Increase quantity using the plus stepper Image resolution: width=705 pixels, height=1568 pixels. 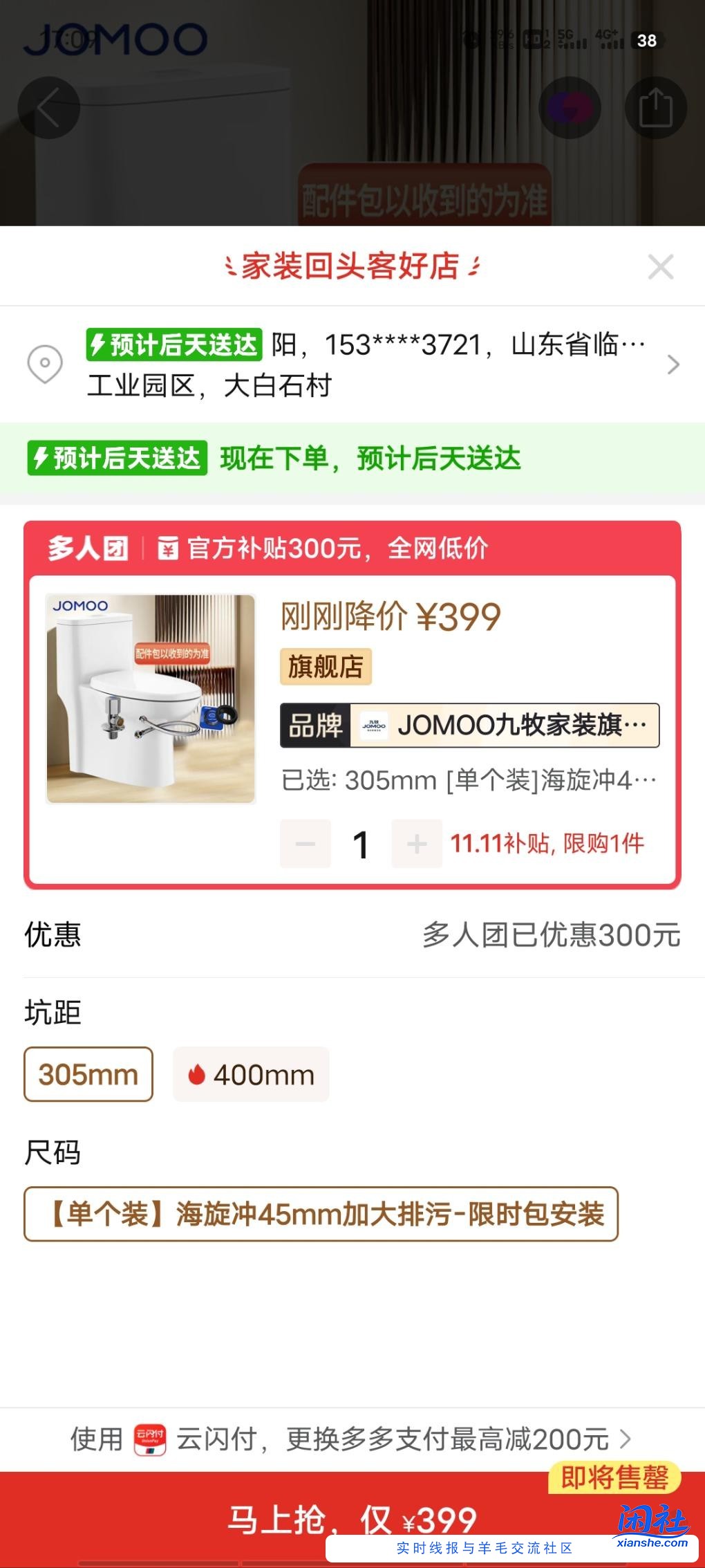pos(415,844)
